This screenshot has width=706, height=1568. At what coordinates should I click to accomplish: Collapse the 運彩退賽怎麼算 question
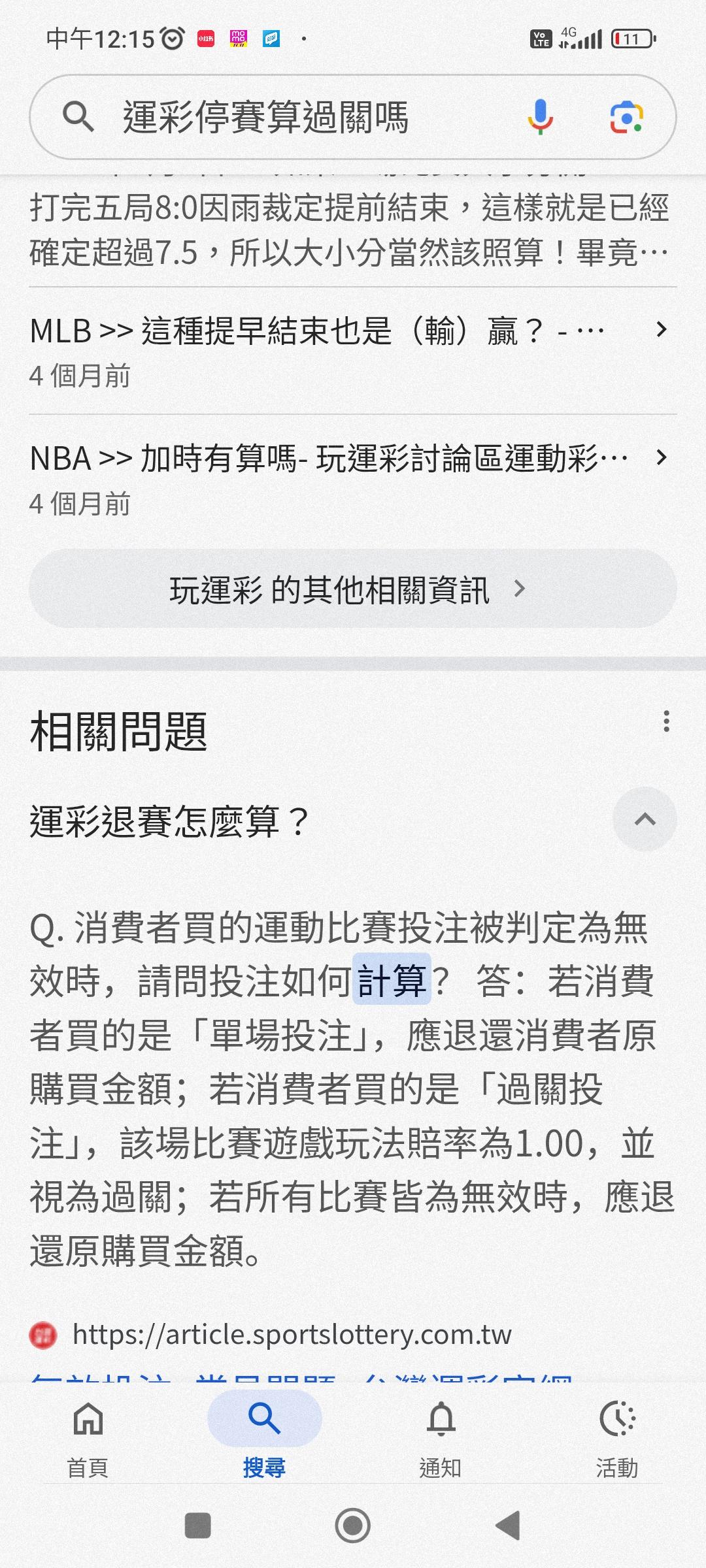click(x=645, y=819)
